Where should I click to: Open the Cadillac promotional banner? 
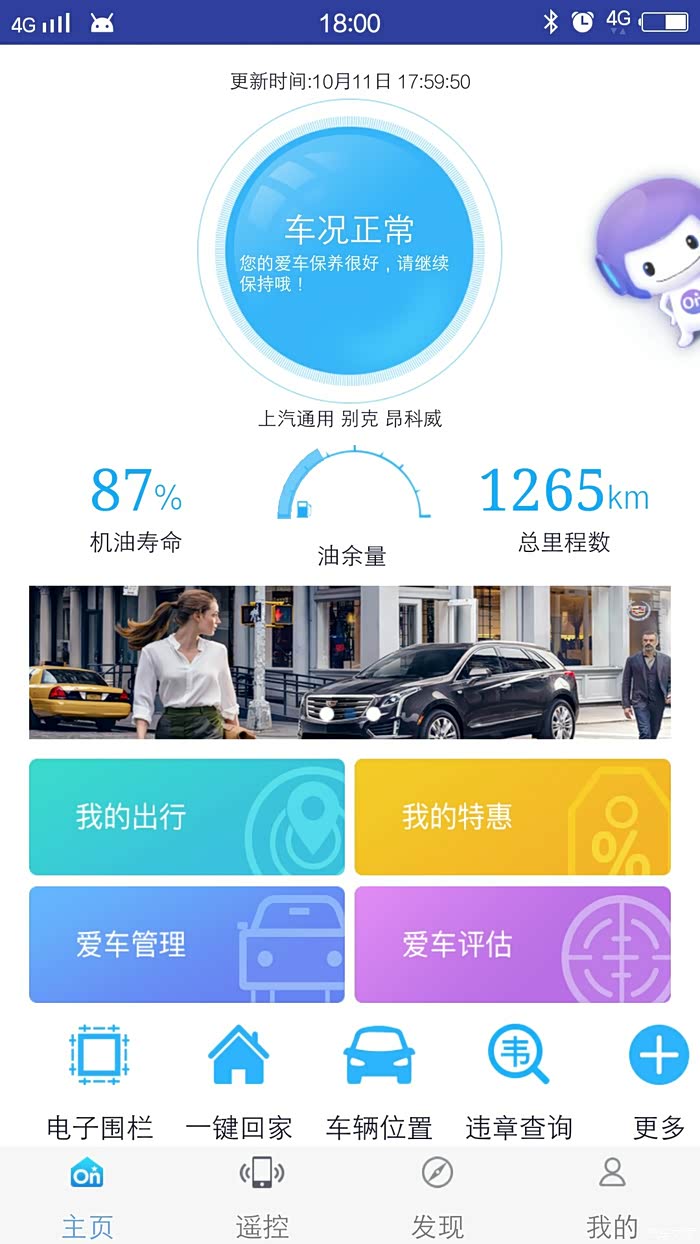[x=350, y=662]
